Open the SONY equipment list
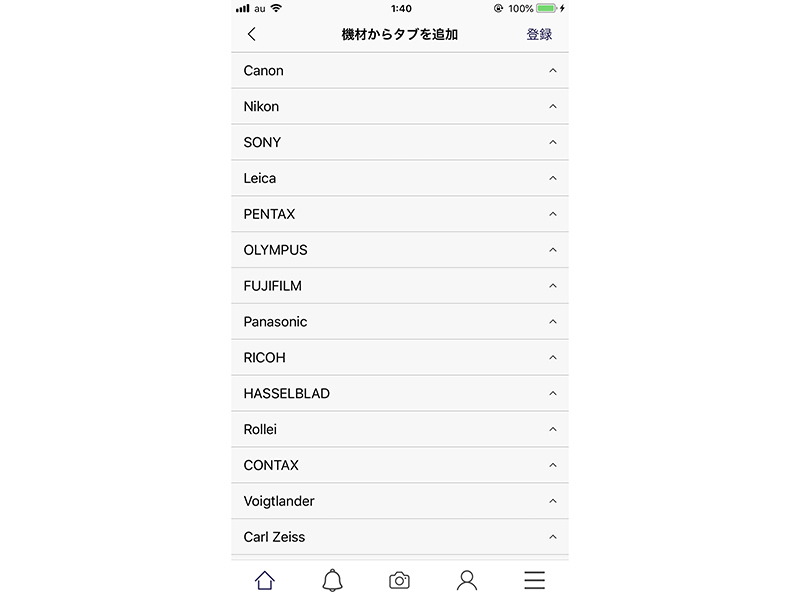This screenshot has width=800, height=600. [x=400, y=143]
